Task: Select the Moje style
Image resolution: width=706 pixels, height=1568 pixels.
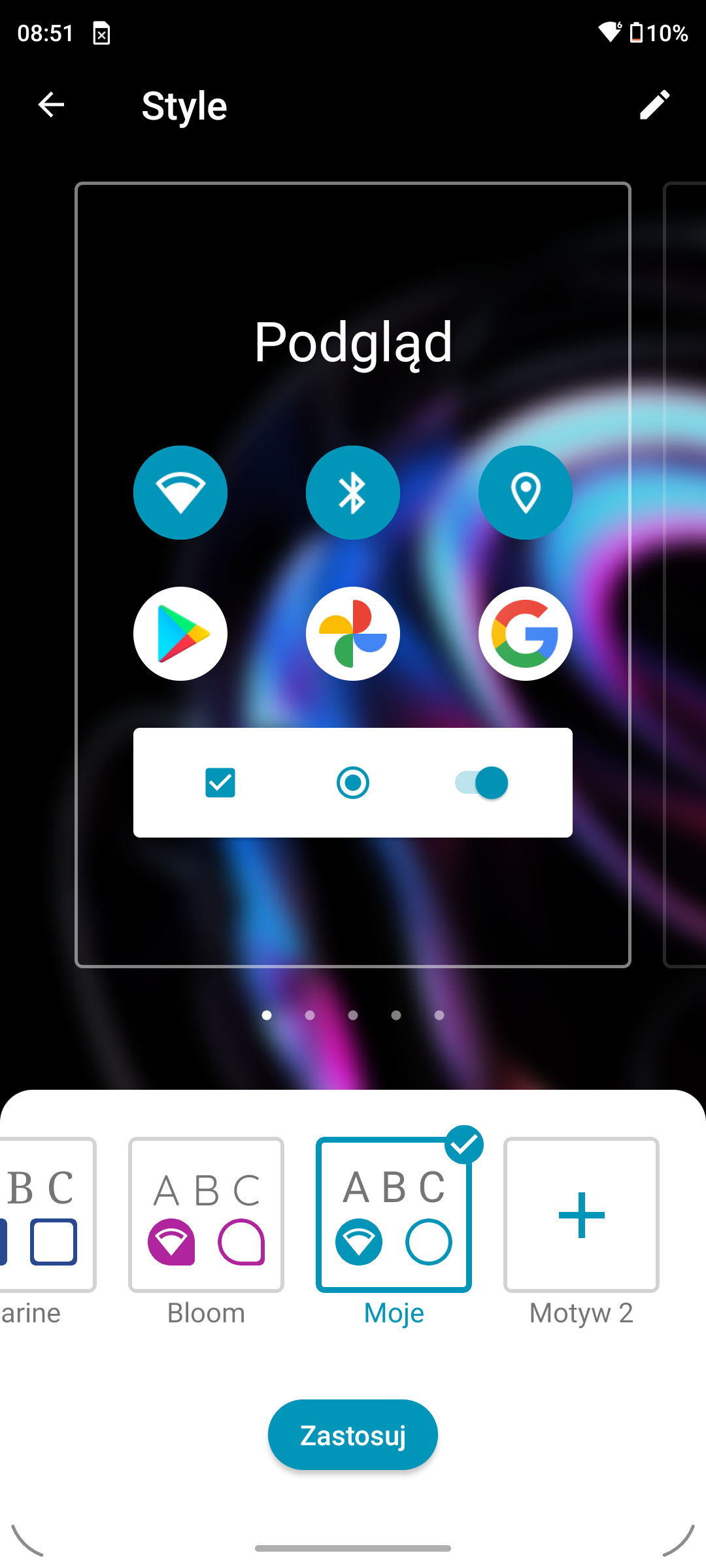Action: 394,1215
